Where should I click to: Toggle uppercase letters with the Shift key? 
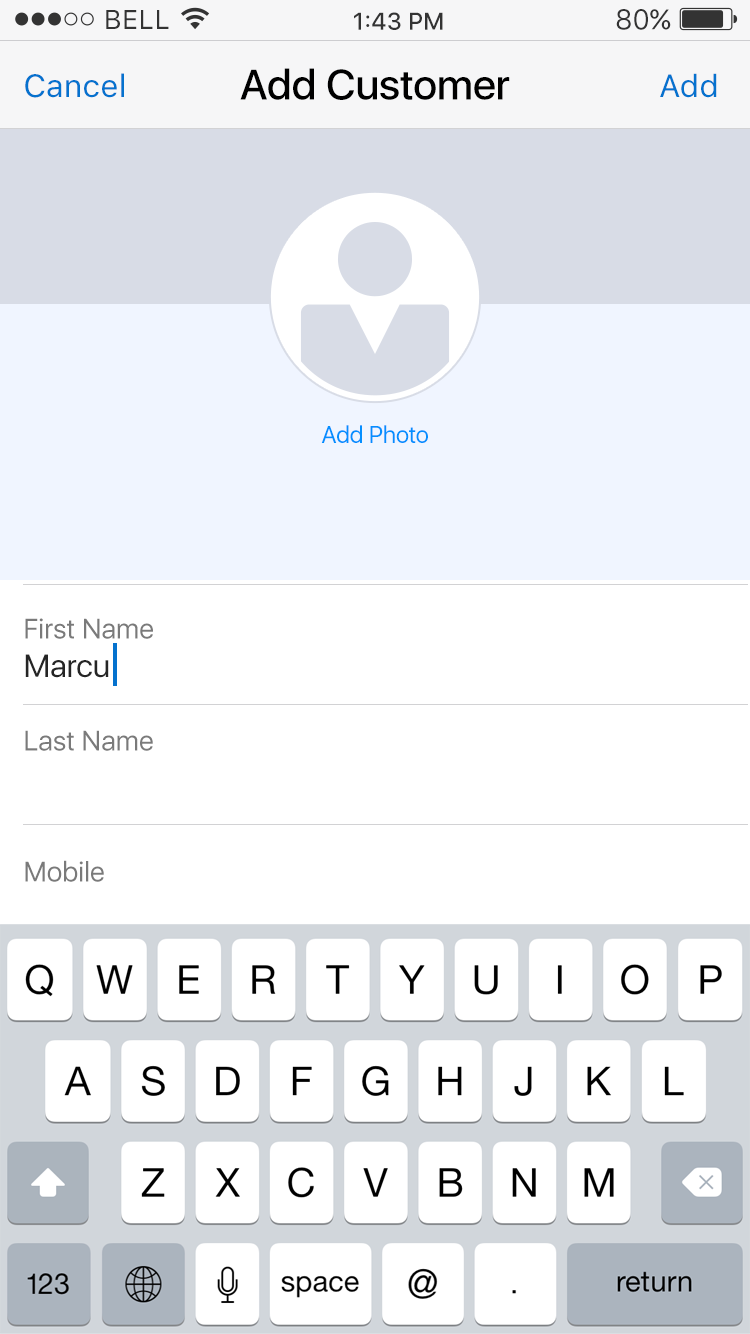click(x=47, y=1183)
